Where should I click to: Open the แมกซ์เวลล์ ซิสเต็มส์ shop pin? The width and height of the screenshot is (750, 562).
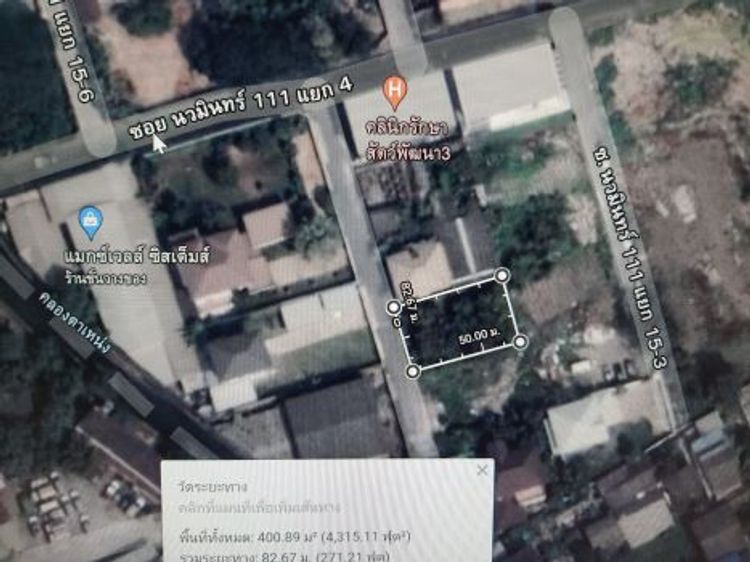point(91,221)
